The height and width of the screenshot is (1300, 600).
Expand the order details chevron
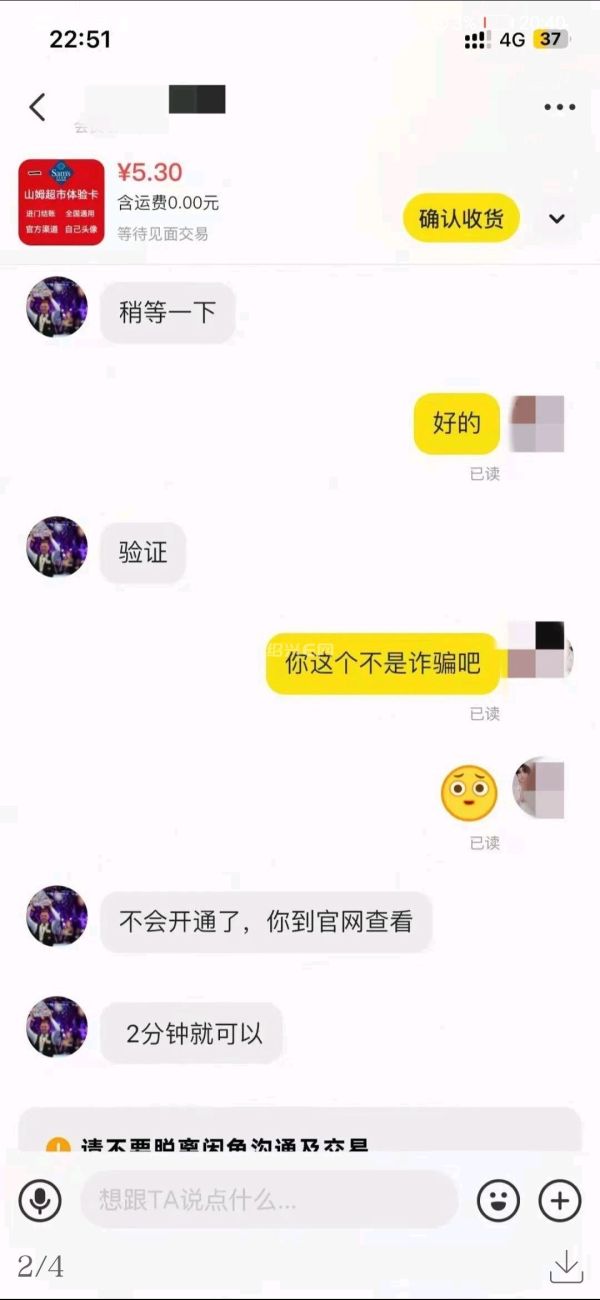point(557,219)
